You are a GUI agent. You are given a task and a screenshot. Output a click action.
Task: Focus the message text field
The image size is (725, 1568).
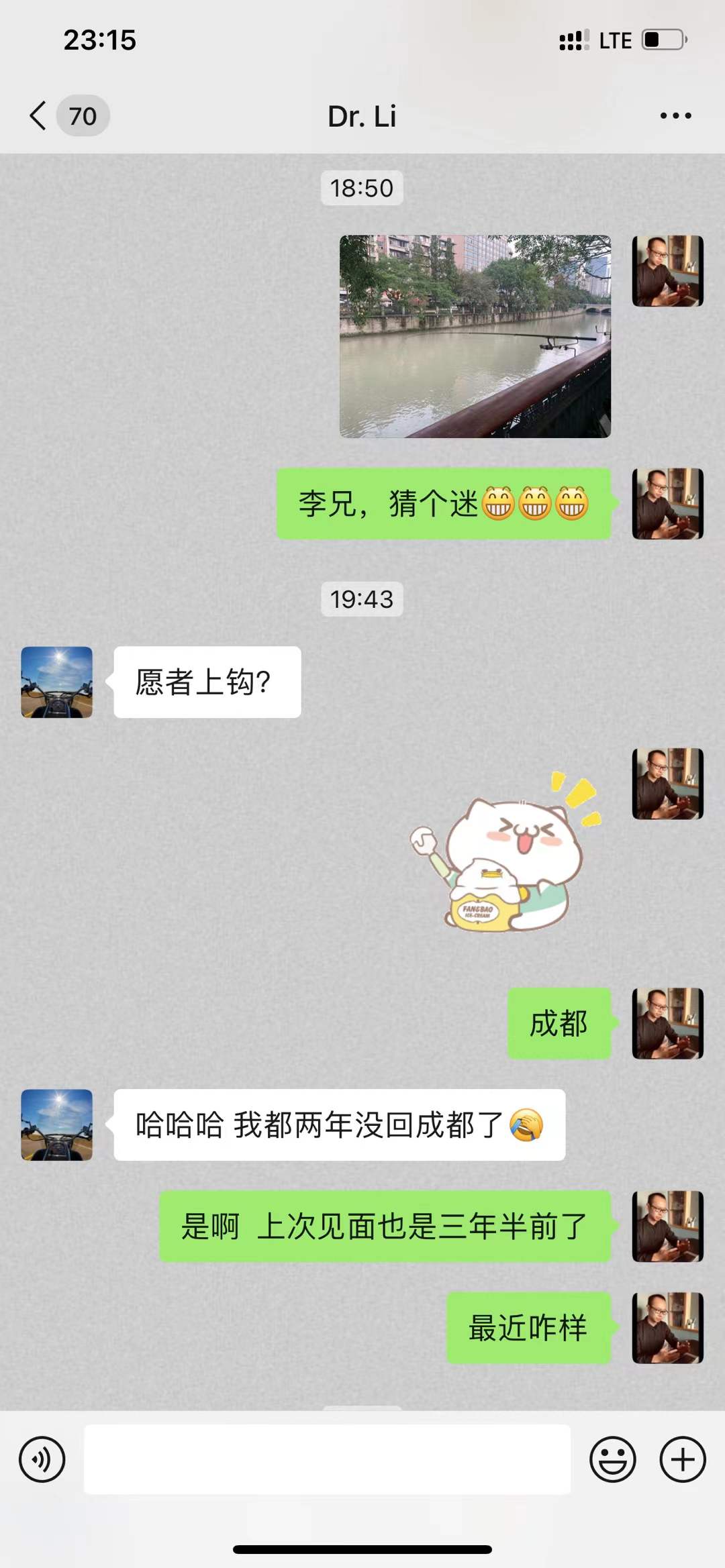(x=327, y=1459)
